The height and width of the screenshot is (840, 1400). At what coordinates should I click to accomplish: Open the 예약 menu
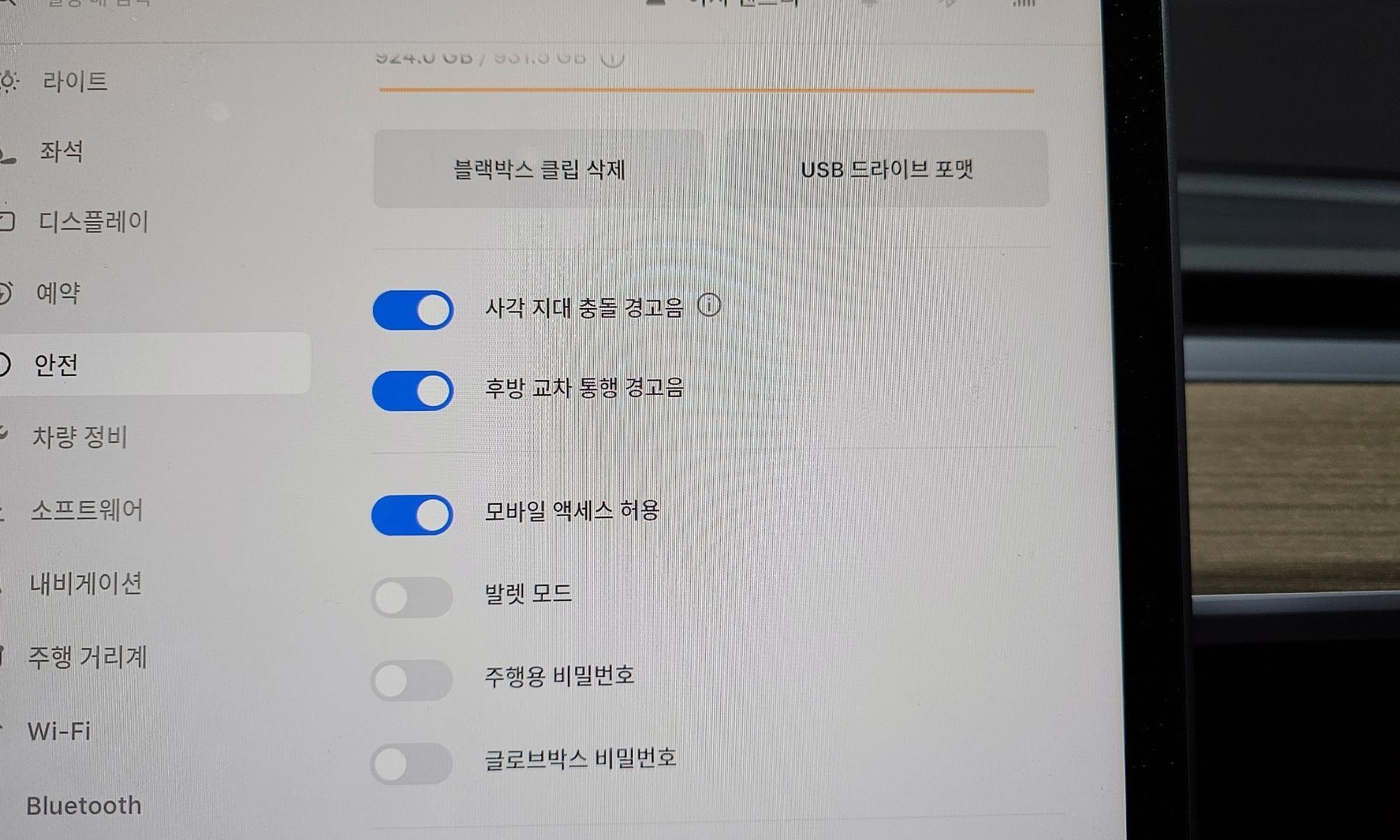click(59, 293)
